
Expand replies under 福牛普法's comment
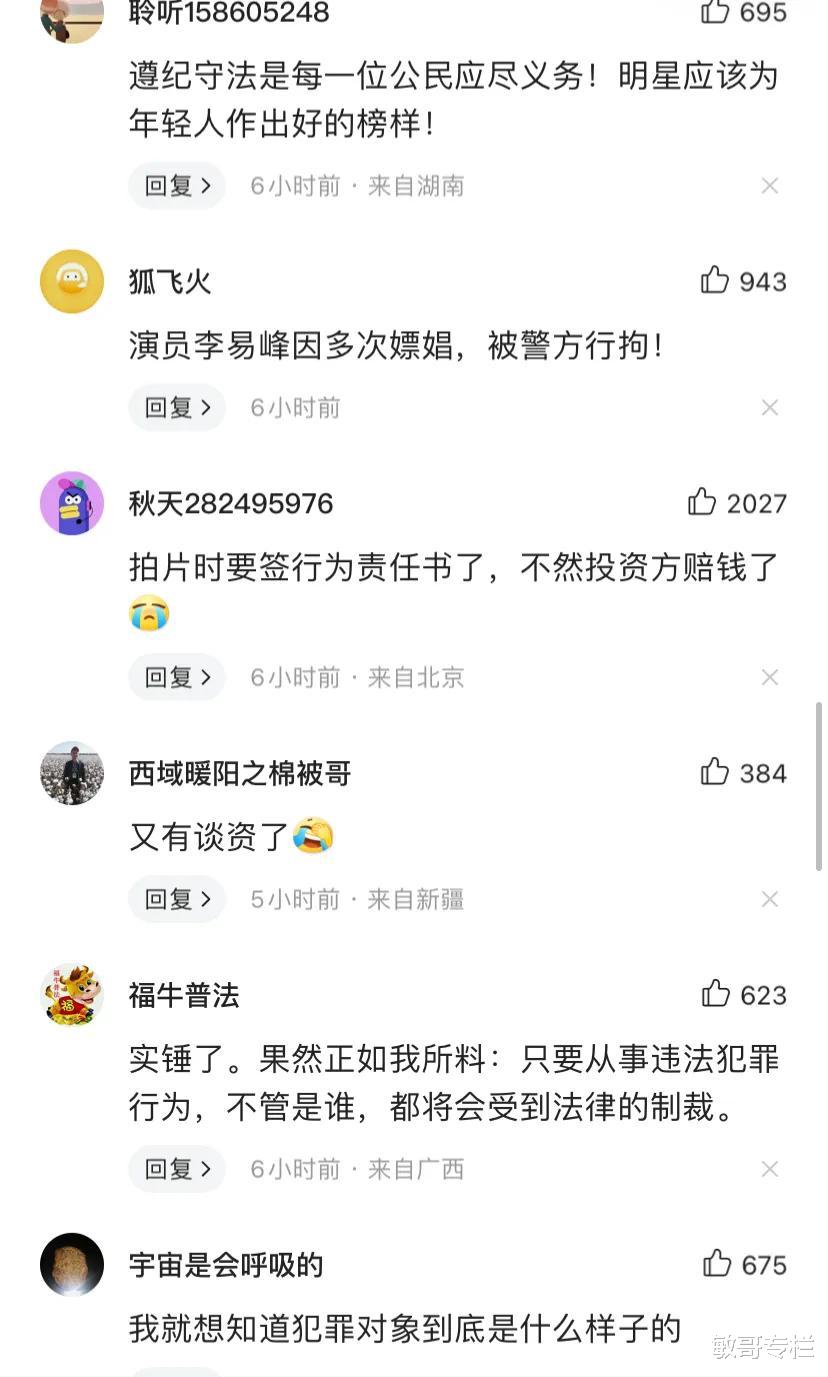176,1169
